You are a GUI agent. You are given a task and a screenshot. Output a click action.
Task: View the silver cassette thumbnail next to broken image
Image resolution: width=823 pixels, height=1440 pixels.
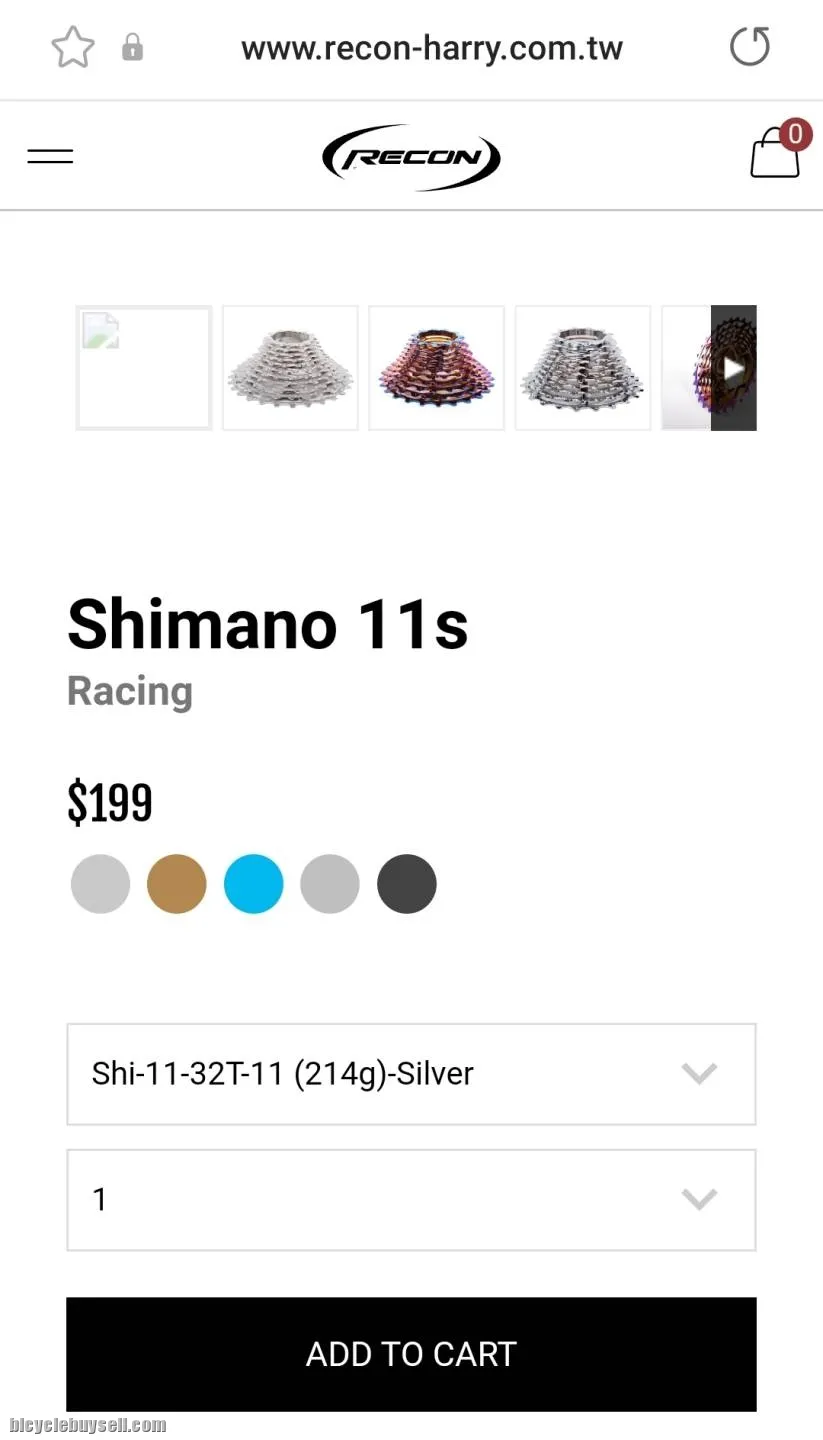(290, 368)
